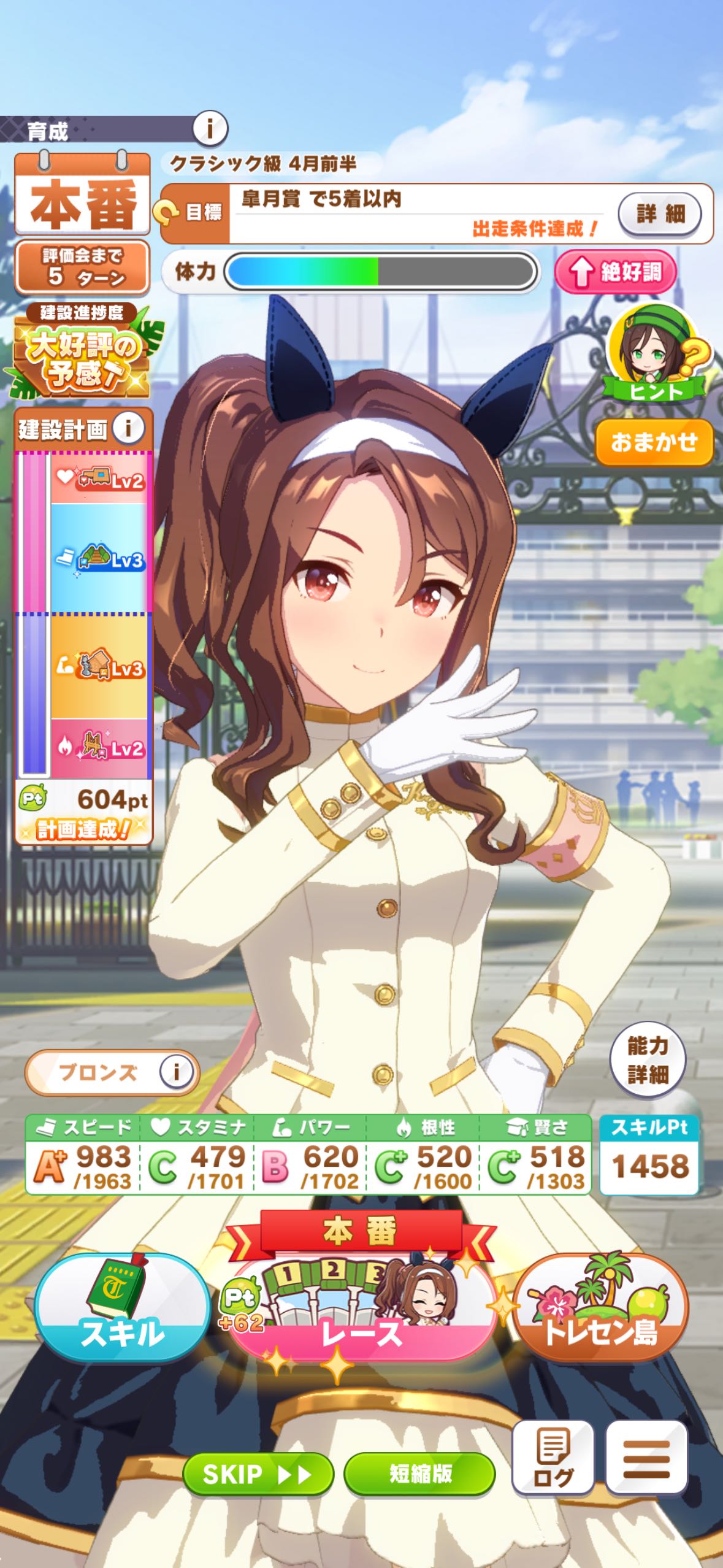The image size is (723, 1568).
Task: Open the hamburger menu
Action: point(646,1458)
